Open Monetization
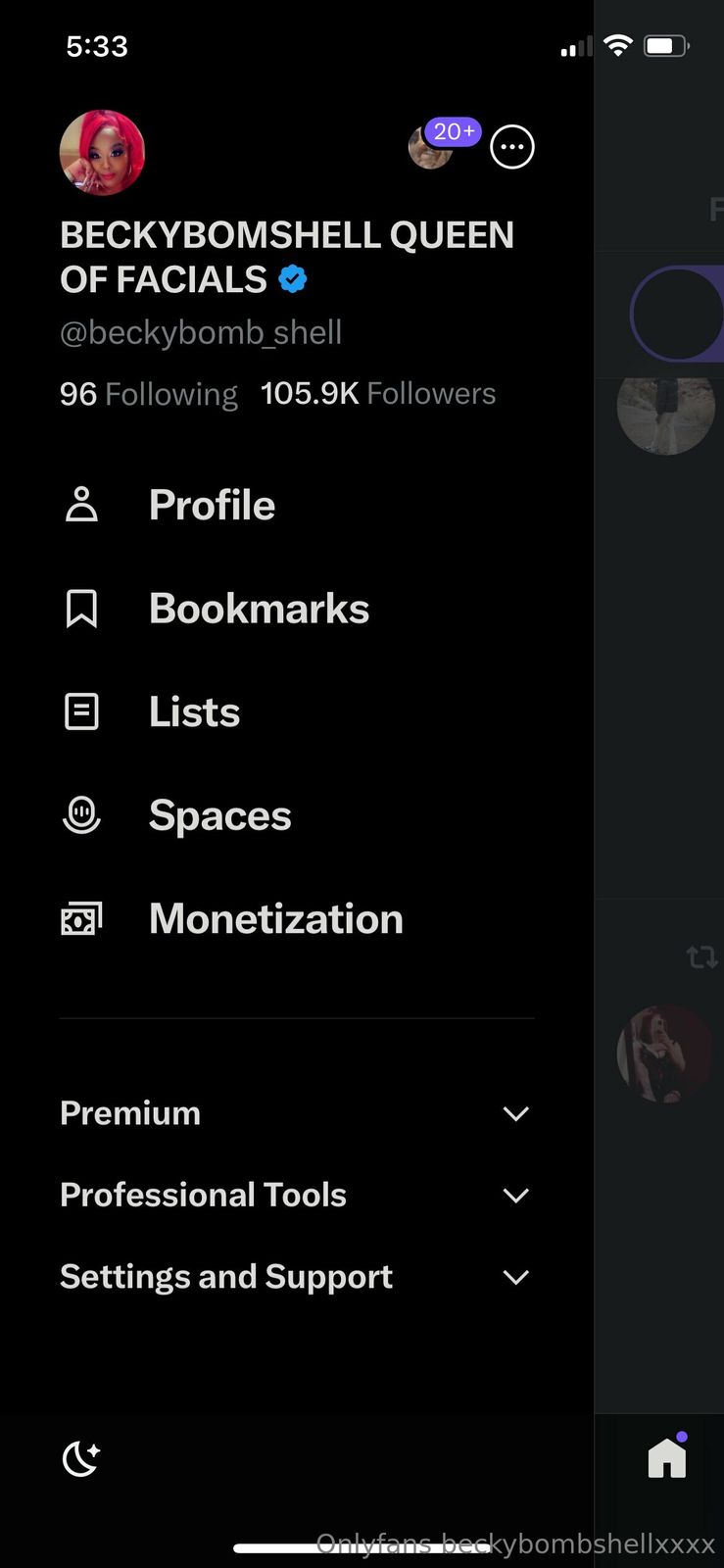Image resolution: width=724 pixels, height=1568 pixels. (x=275, y=919)
